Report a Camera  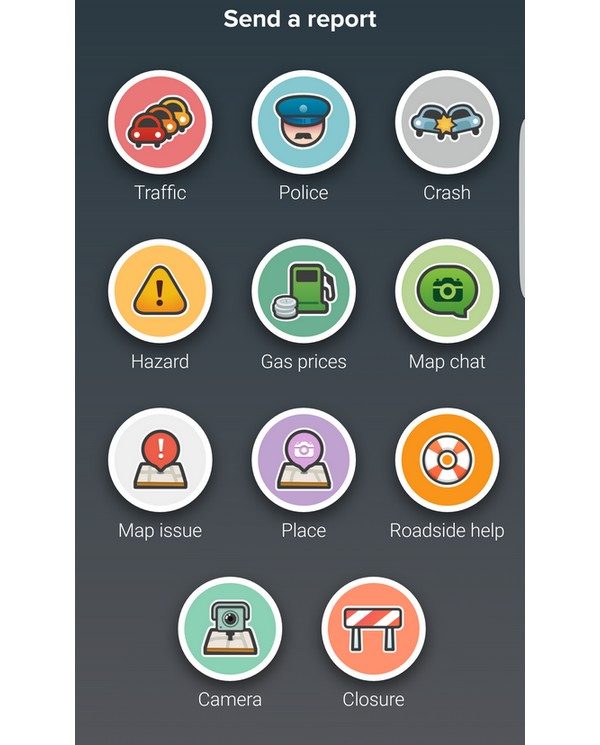tap(230, 628)
